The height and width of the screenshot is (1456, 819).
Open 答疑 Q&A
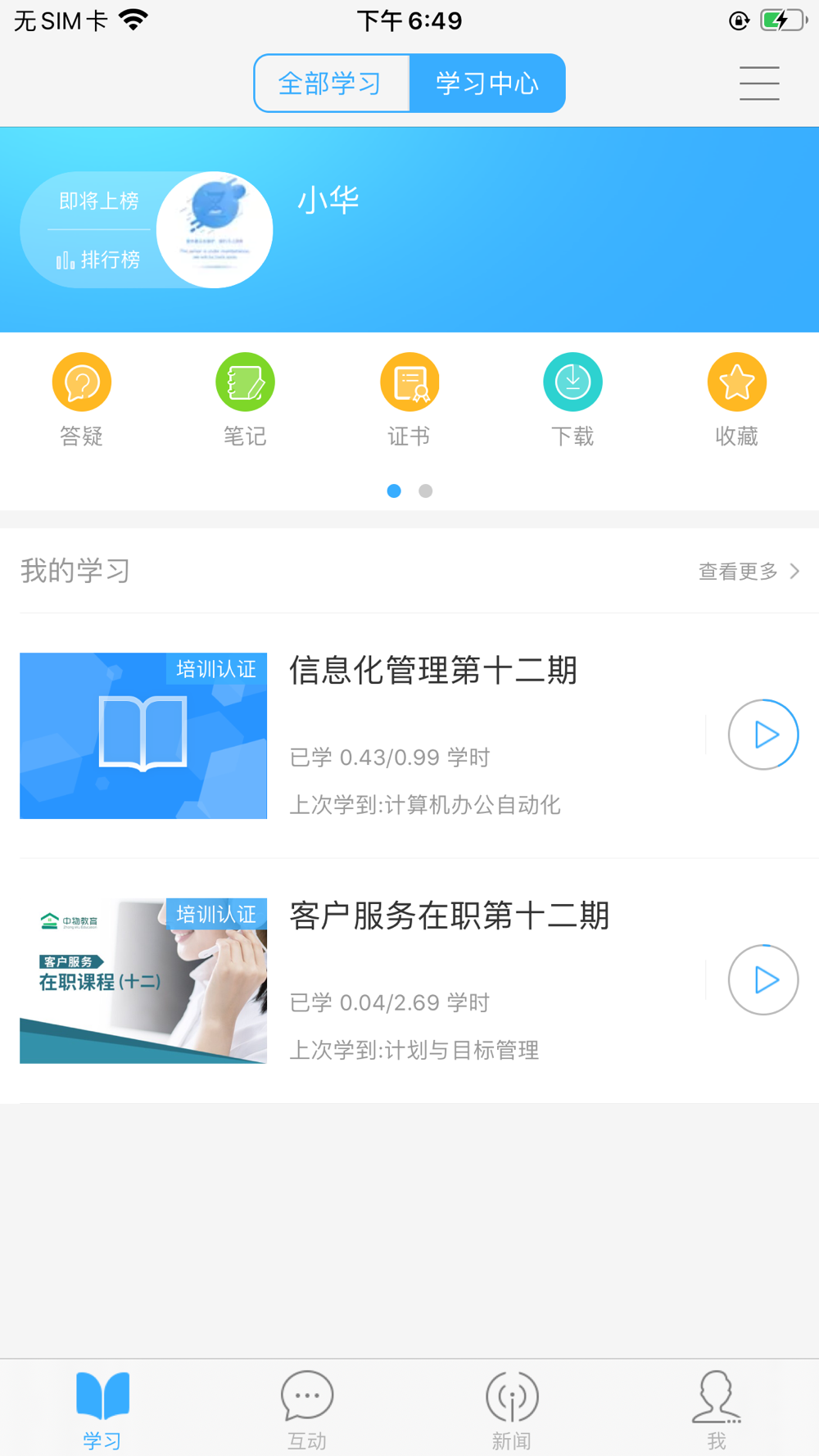tap(82, 399)
